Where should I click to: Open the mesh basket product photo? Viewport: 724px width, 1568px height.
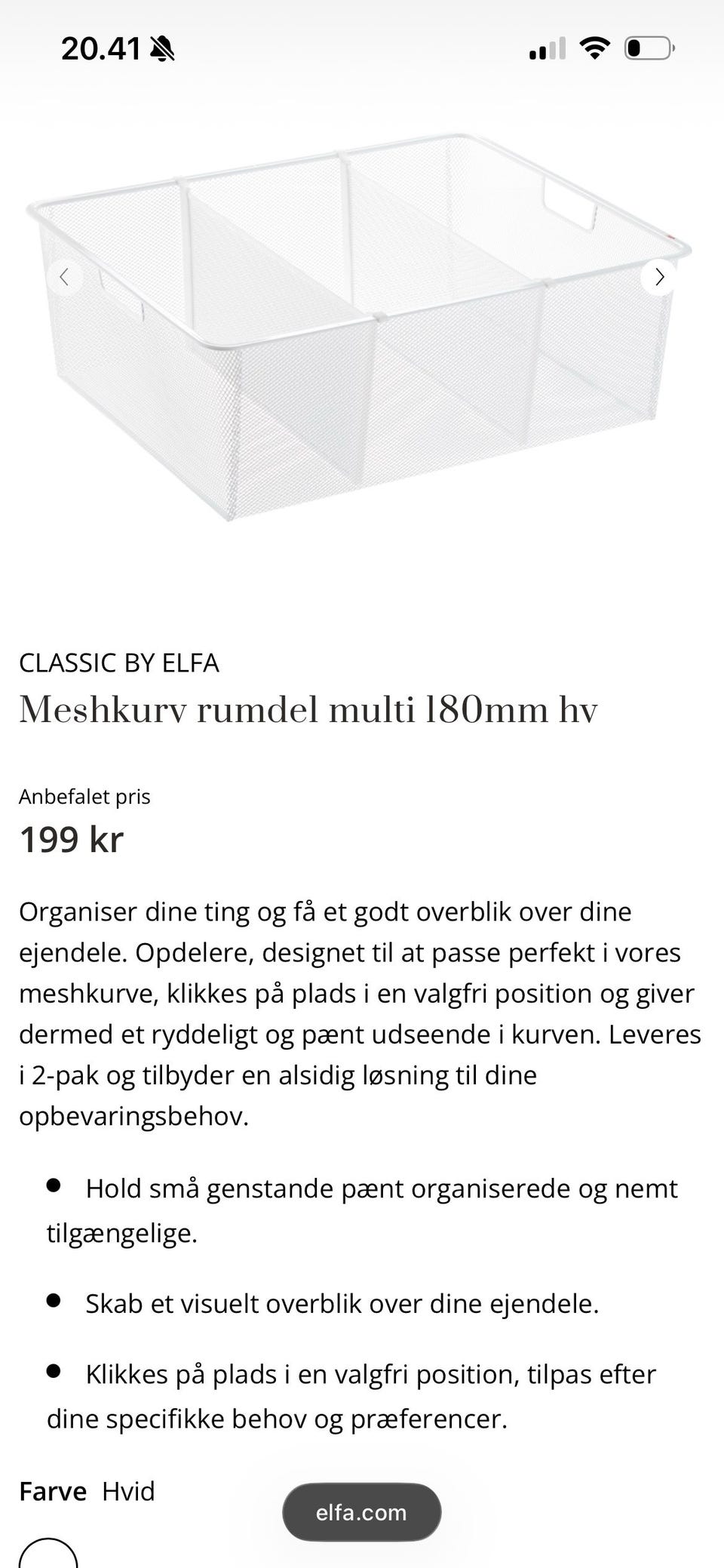coord(360,326)
